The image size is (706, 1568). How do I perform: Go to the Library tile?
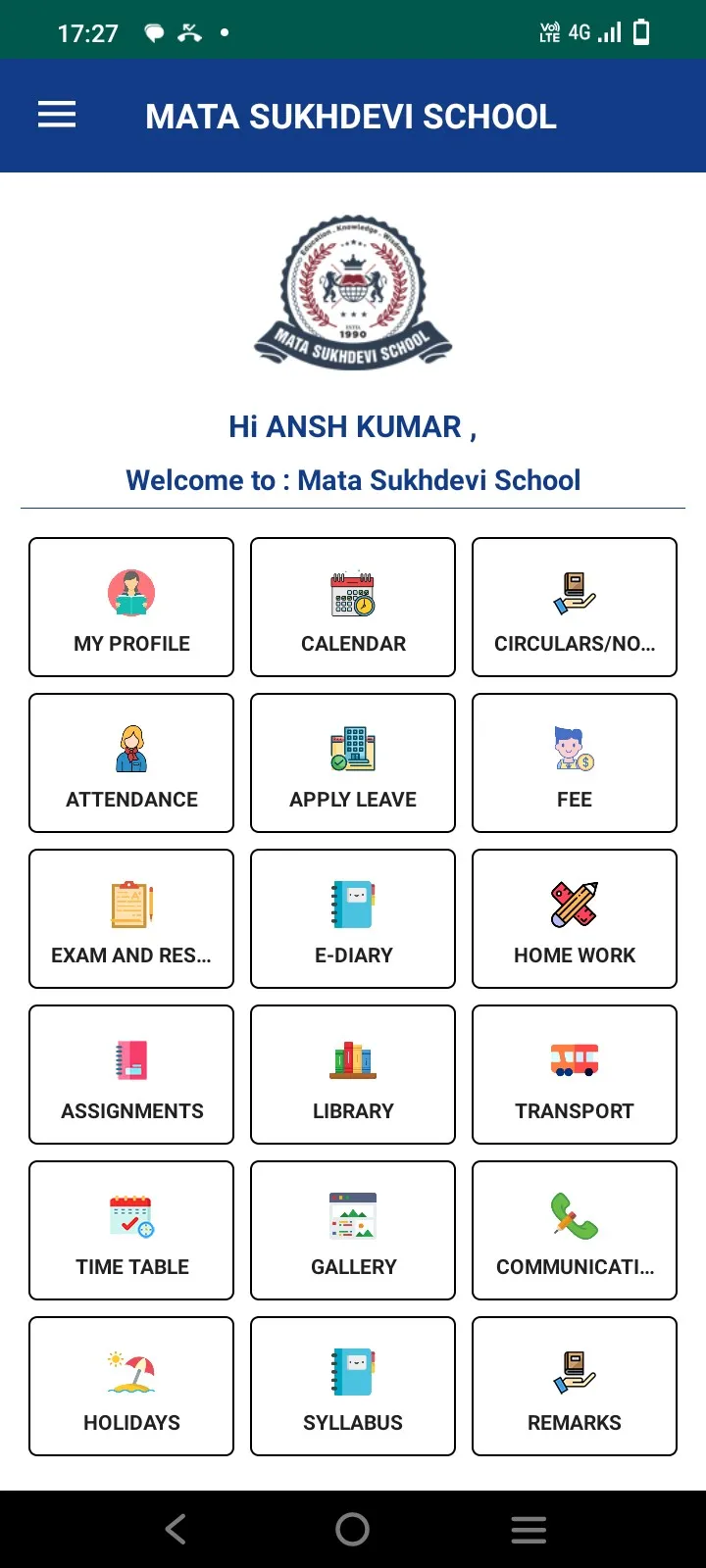pos(353,1074)
